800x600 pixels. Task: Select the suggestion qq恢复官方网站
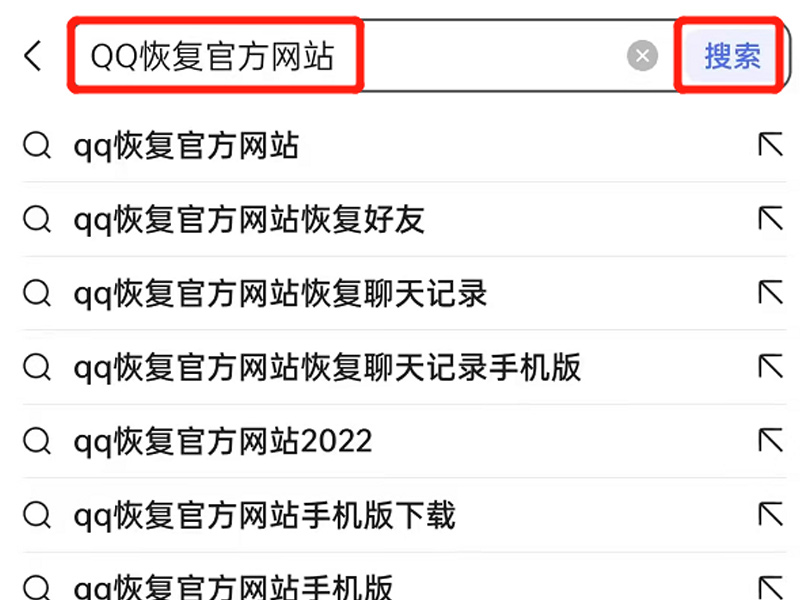(x=187, y=146)
